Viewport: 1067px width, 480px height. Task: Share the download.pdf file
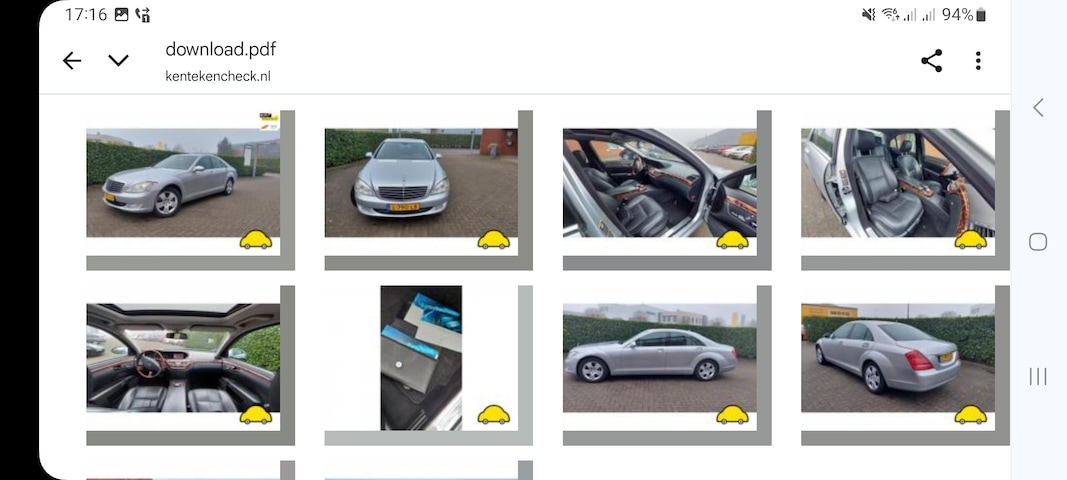[931, 61]
